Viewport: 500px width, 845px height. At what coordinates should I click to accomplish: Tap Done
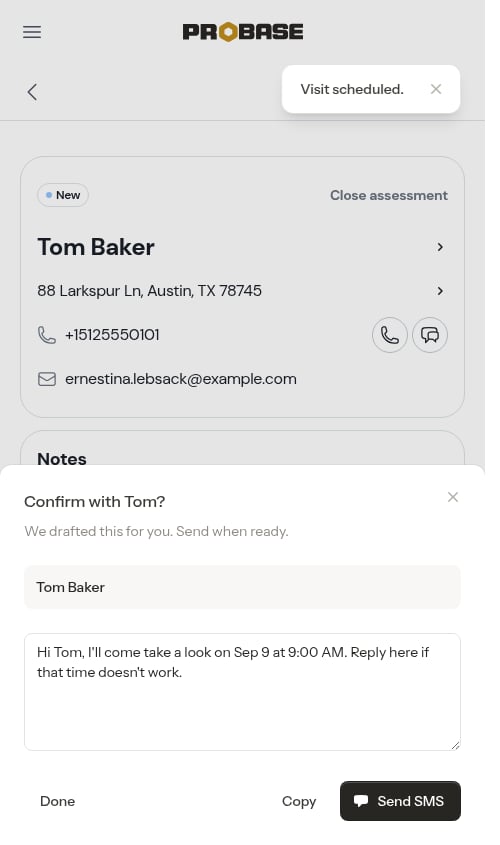point(57,801)
